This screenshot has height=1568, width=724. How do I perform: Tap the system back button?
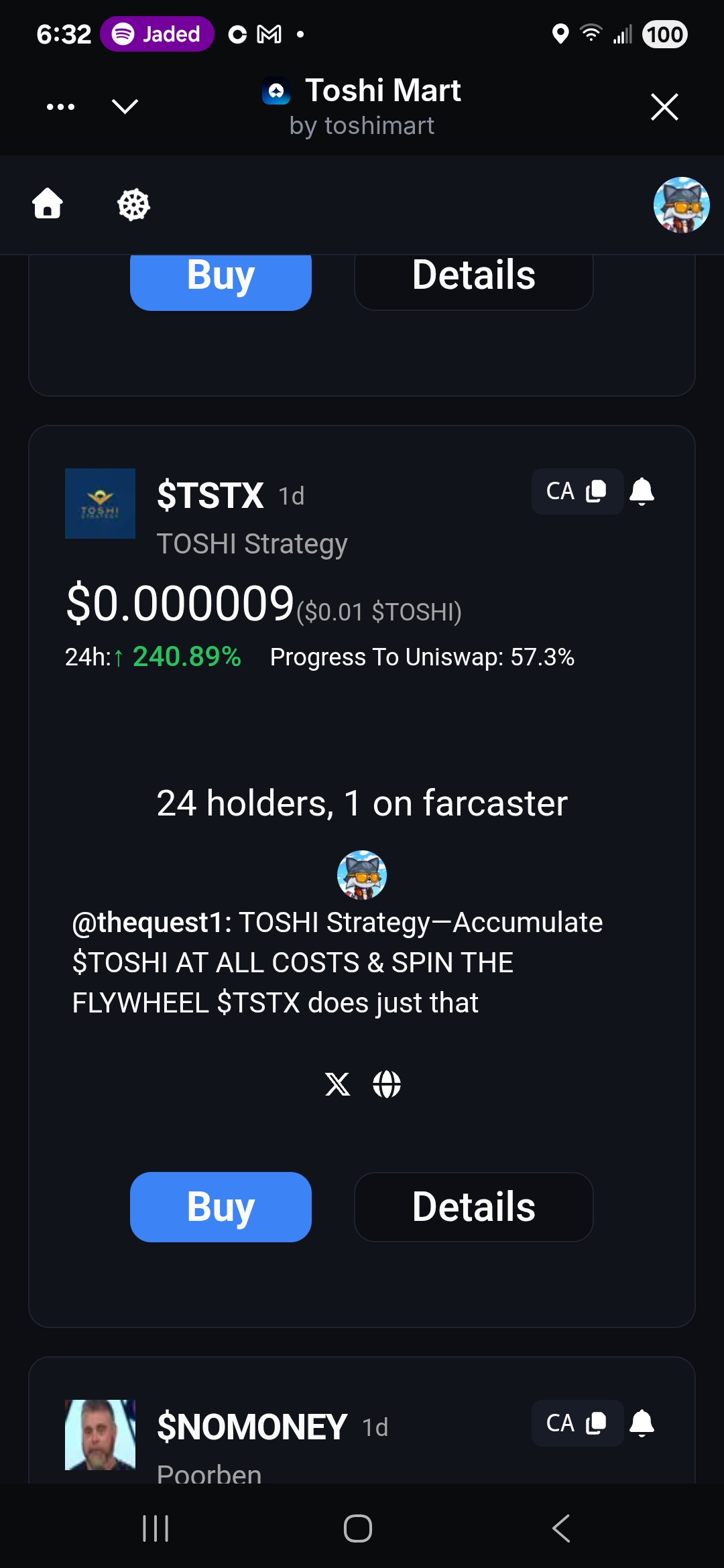[560, 1528]
